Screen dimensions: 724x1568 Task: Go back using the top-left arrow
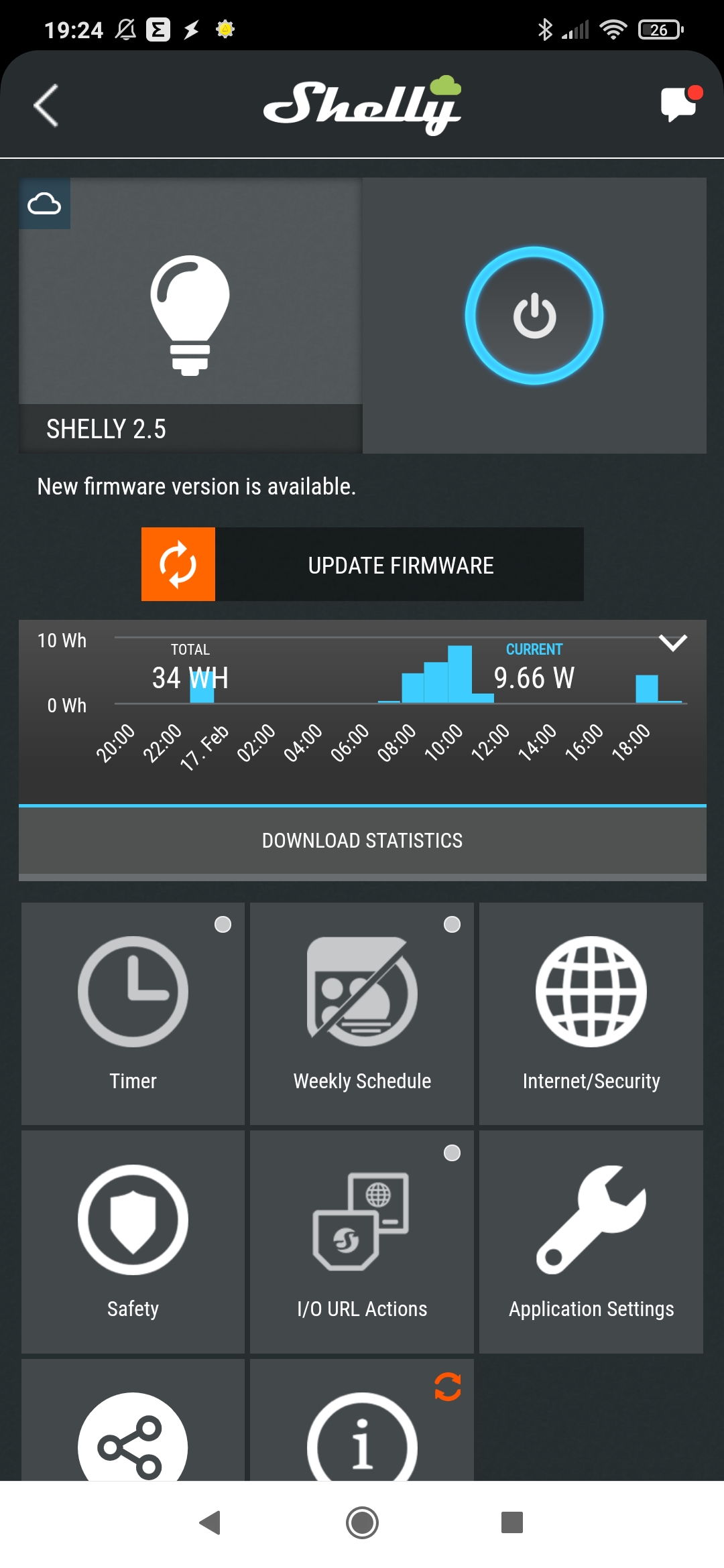point(46,105)
